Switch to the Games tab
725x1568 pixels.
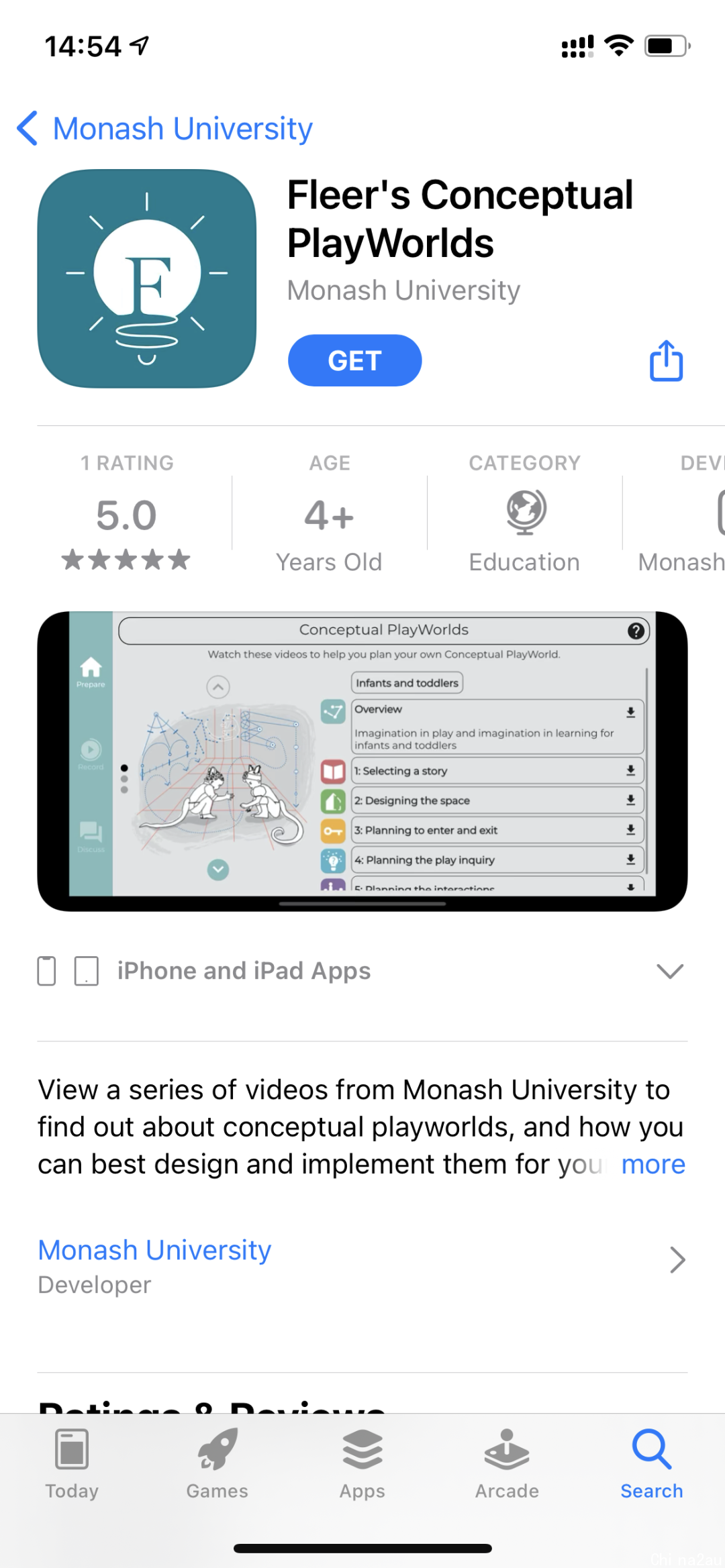pyautogui.click(x=217, y=1464)
